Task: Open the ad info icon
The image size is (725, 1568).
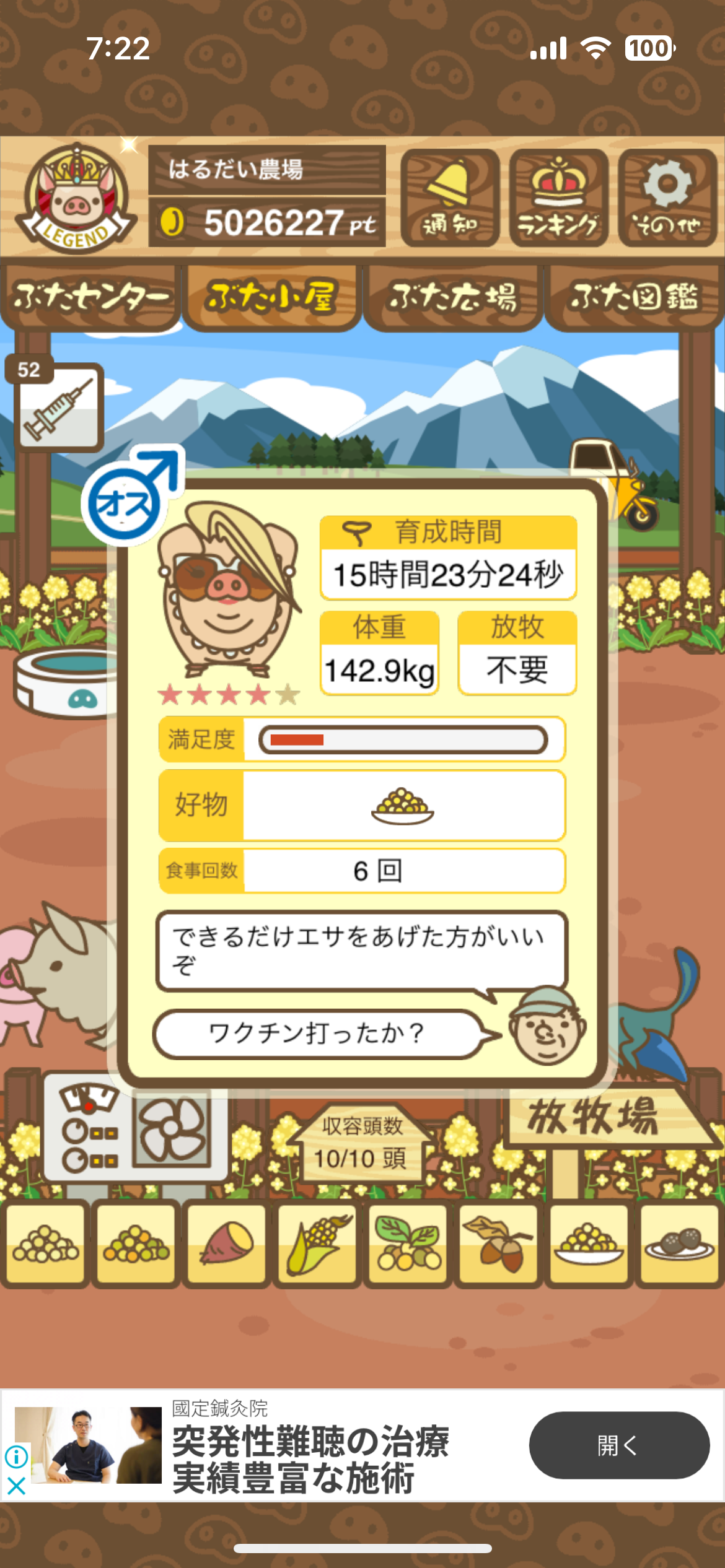Action: click(x=16, y=1457)
